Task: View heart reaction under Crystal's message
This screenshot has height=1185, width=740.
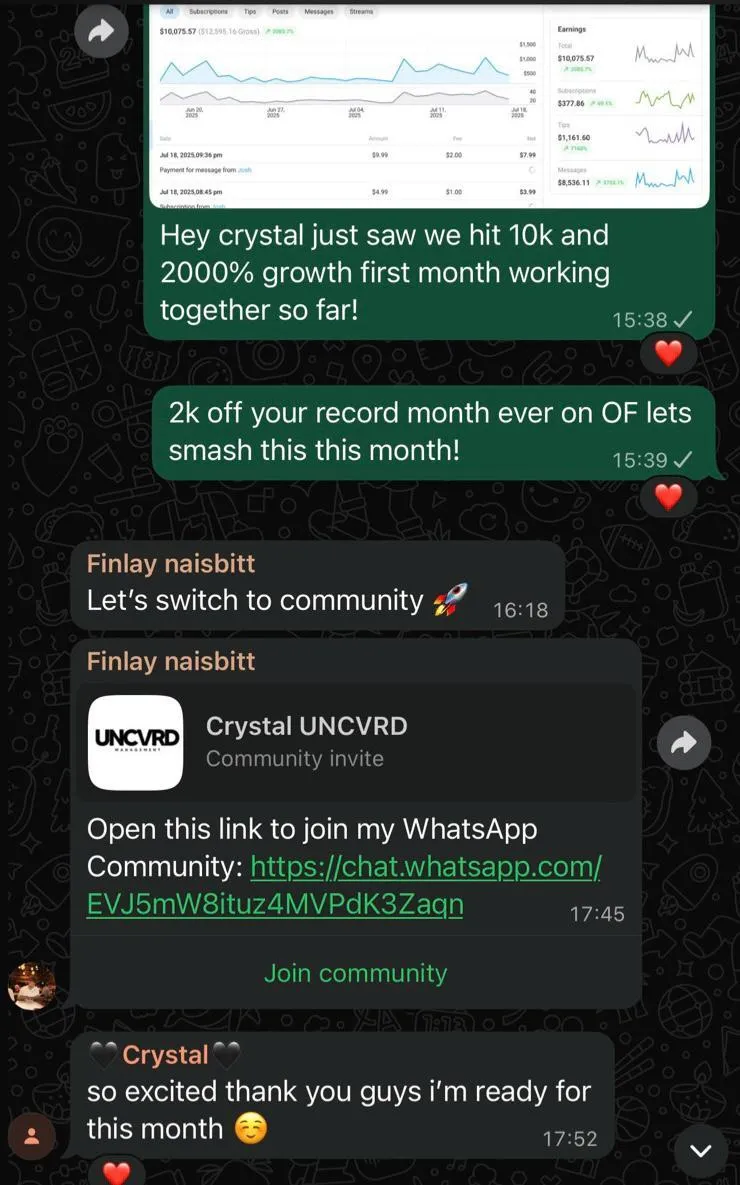Action: (x=116, y=1172)
